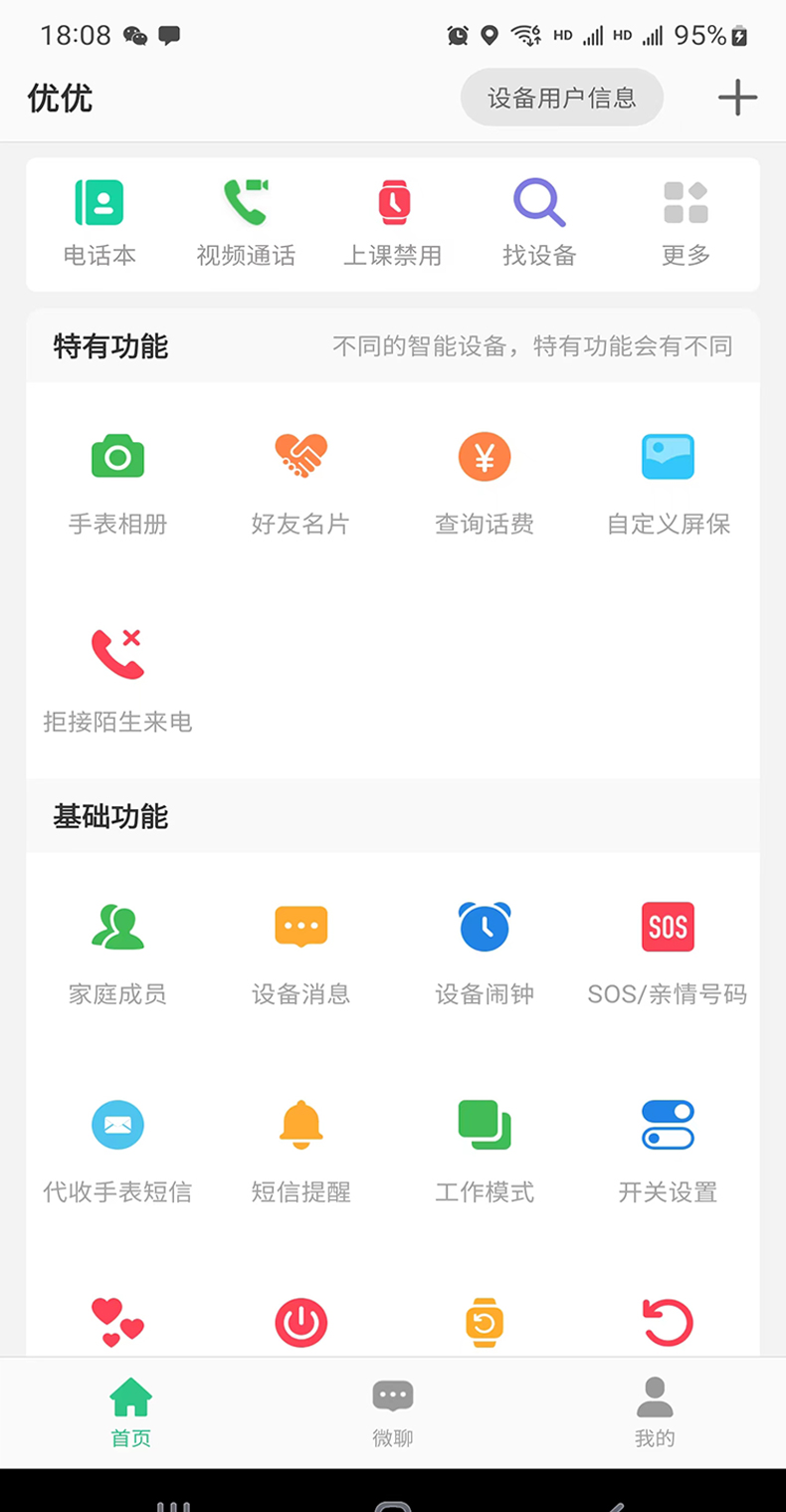The height and width of the screenshot is (1512, 786).
Task: Open 短信提醒 SMS reminder settings
Action: [x=300, y=1145]
